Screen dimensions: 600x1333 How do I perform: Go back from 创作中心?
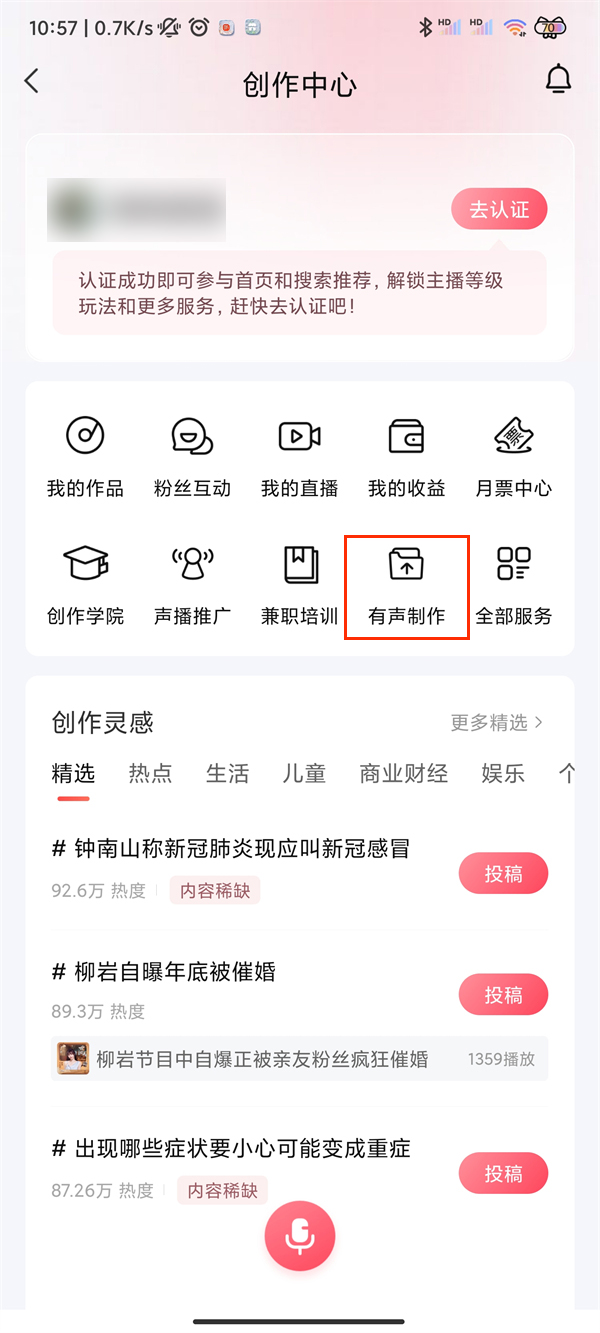click(32, 82)
